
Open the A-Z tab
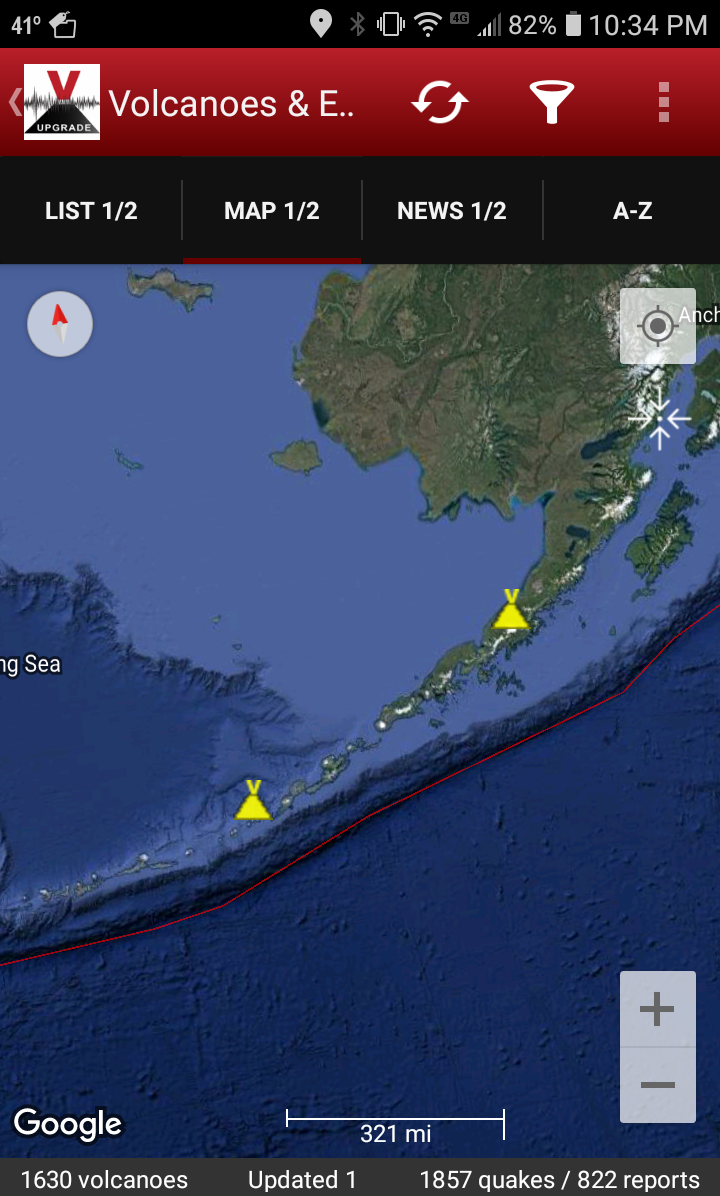pos(632,211)
